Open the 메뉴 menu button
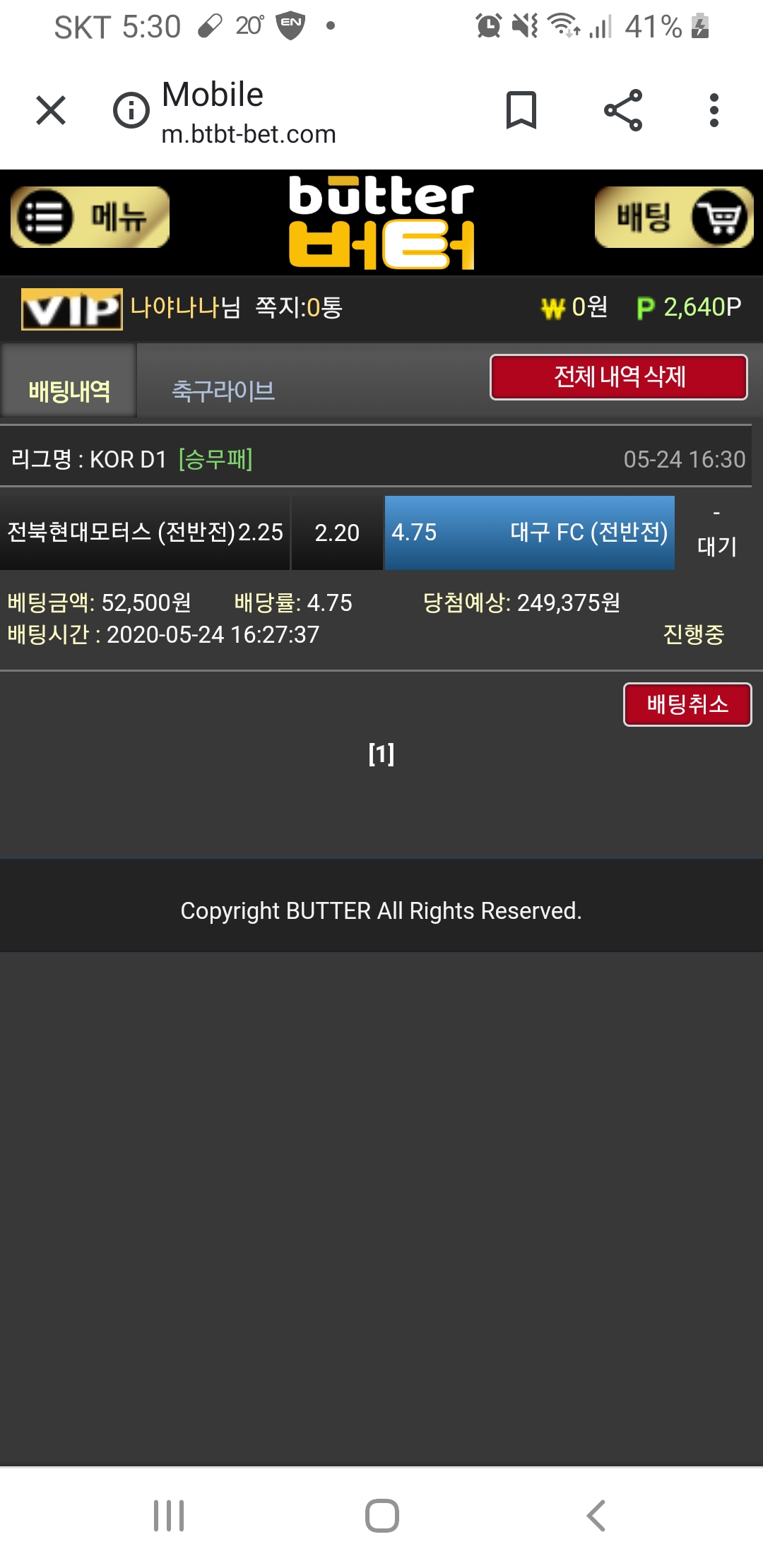 tap(90, 217)
